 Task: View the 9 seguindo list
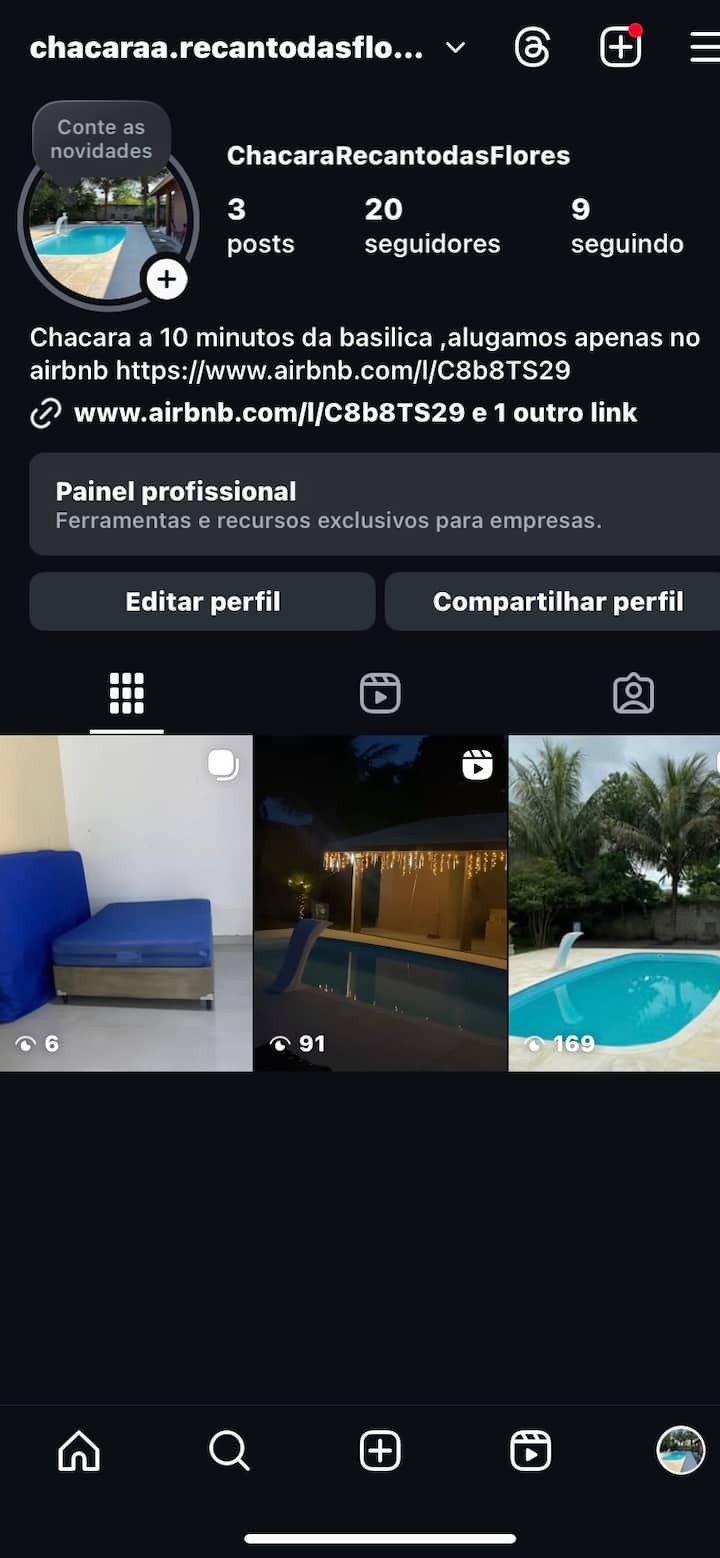(x=626, y=225)
